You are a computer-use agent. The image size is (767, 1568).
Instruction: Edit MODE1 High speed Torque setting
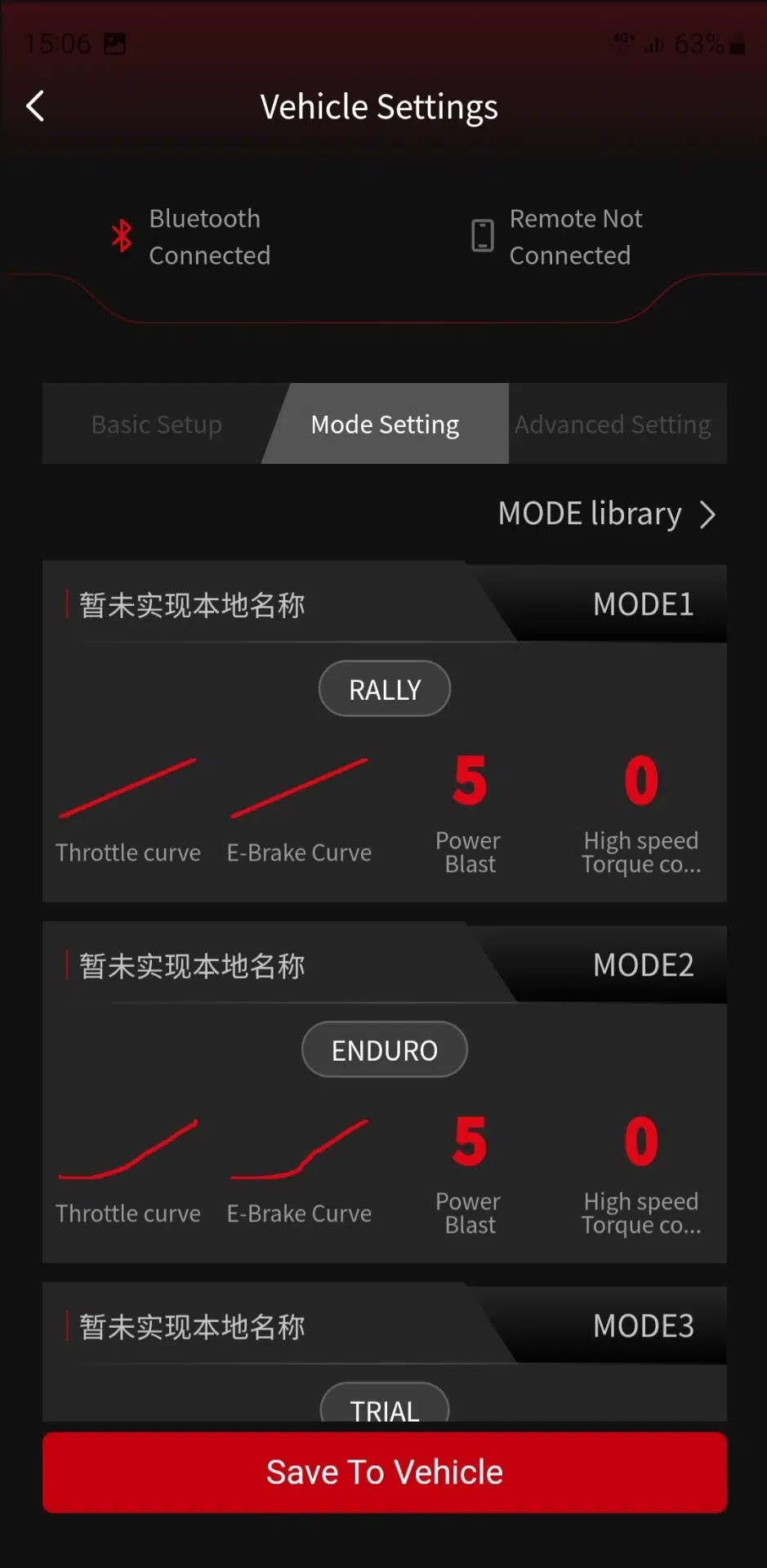pos(641,808)
